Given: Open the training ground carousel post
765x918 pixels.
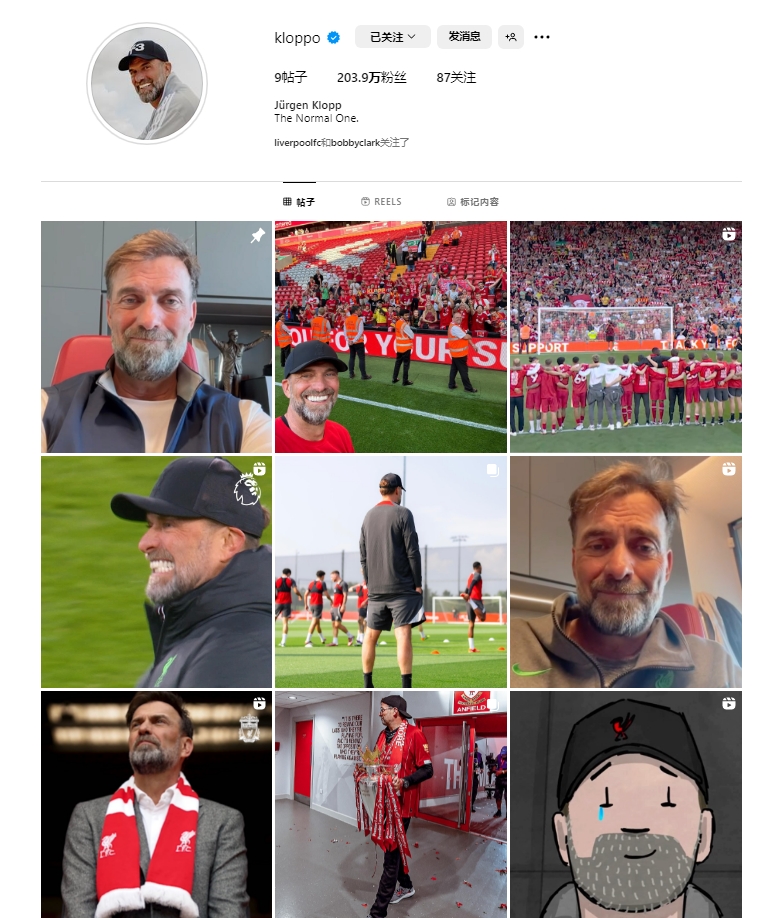Looking at the screenshot, I should click(x=391, y=572).
